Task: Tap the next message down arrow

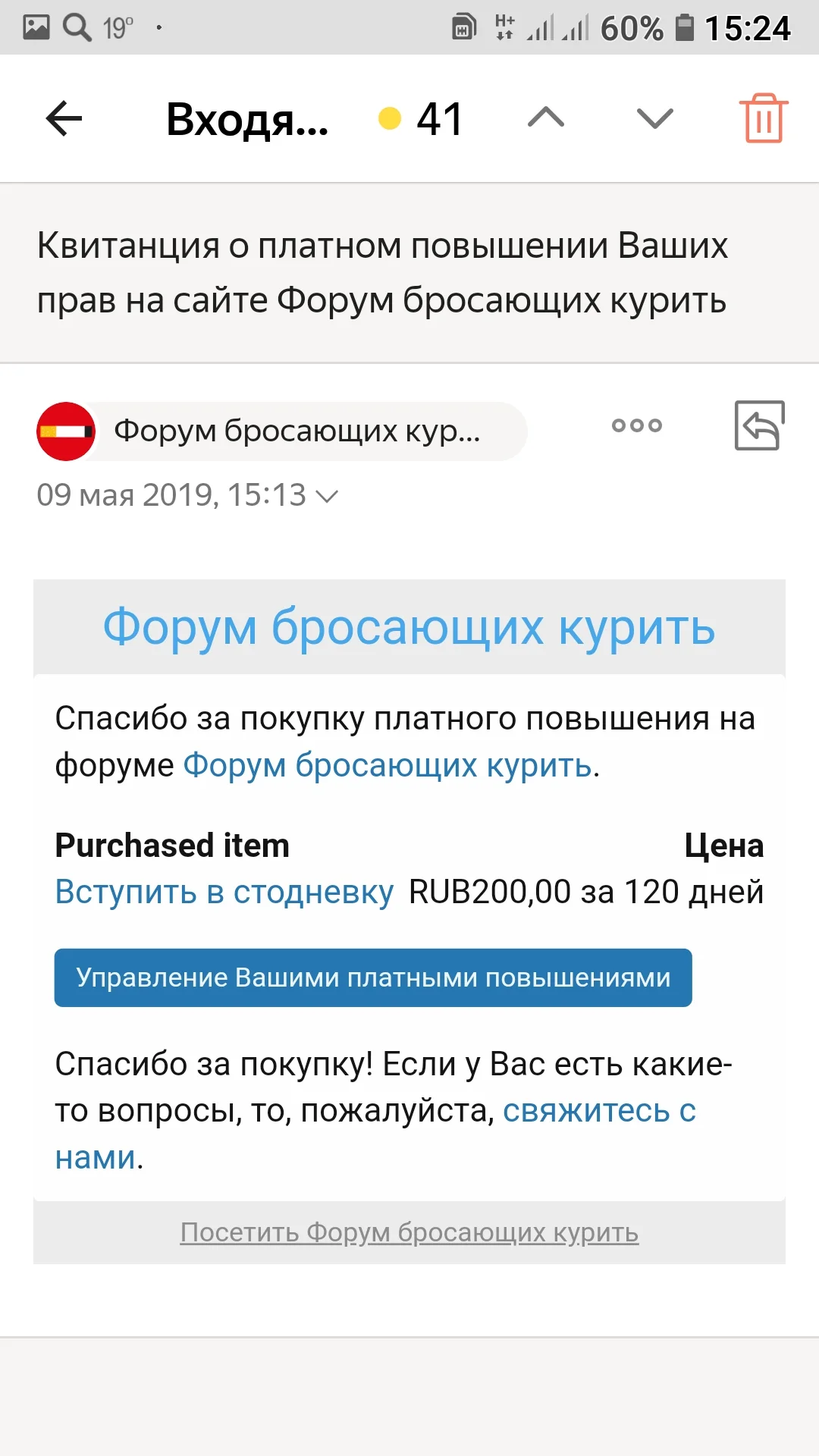Action: tap(654, 118)
